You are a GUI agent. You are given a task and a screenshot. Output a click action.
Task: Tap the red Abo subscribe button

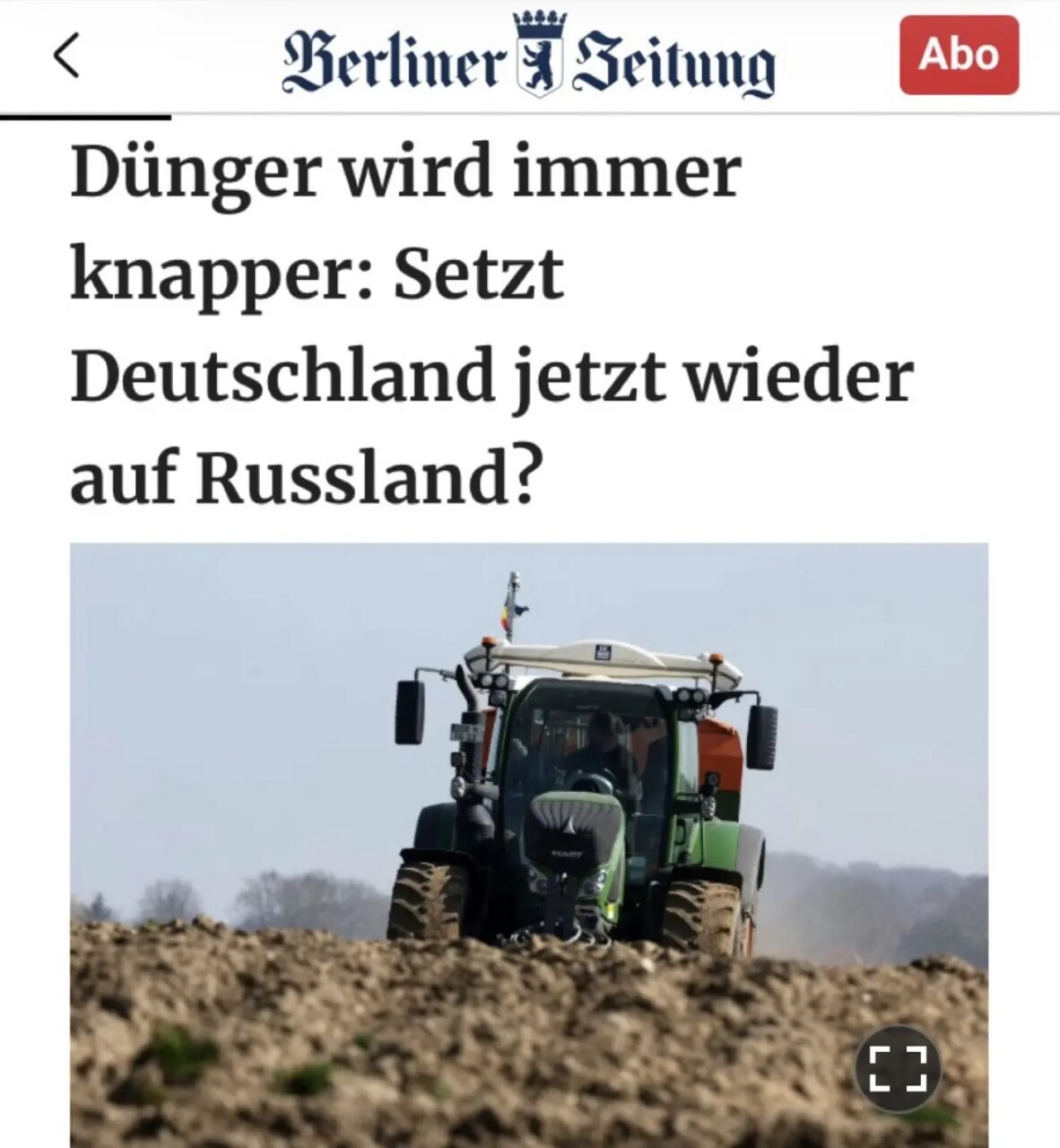959,55
